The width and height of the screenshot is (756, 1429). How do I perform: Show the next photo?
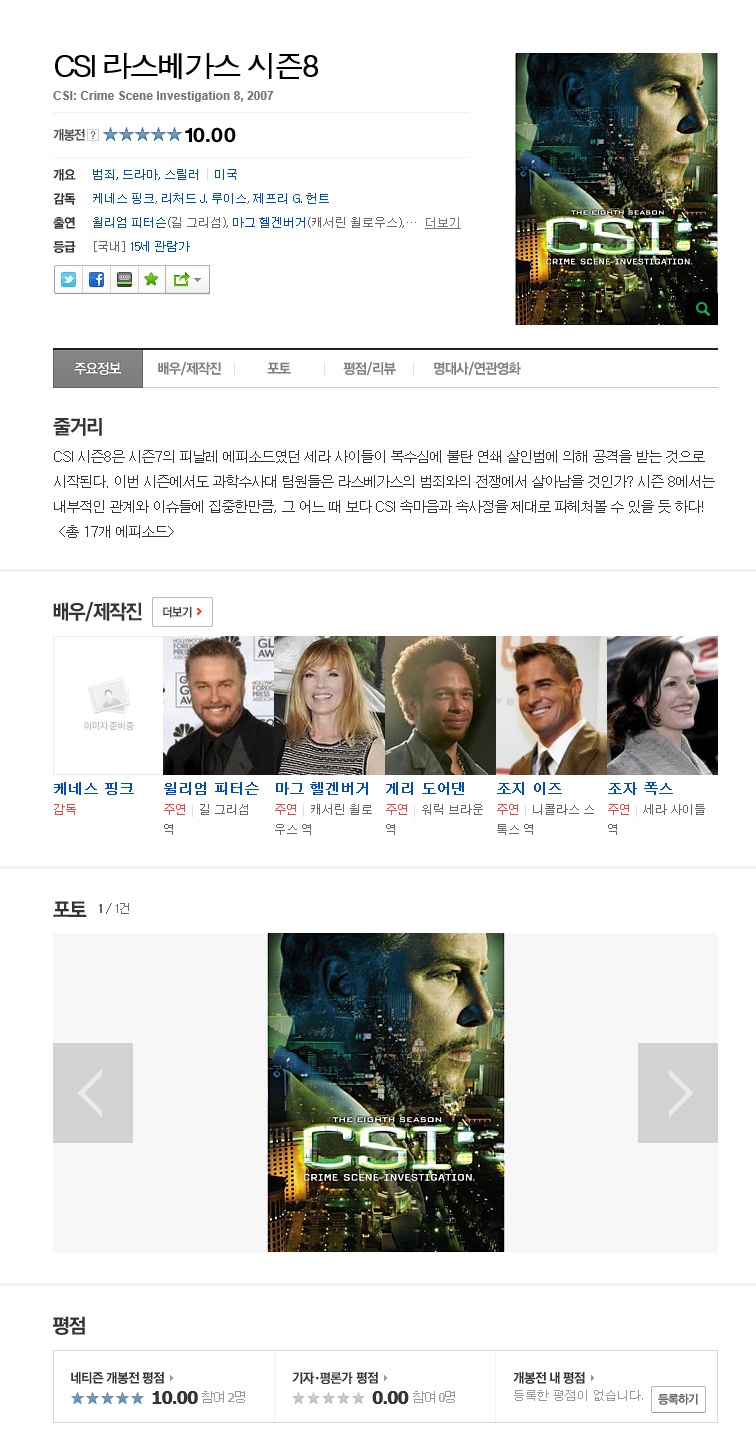click(678, 1093)
